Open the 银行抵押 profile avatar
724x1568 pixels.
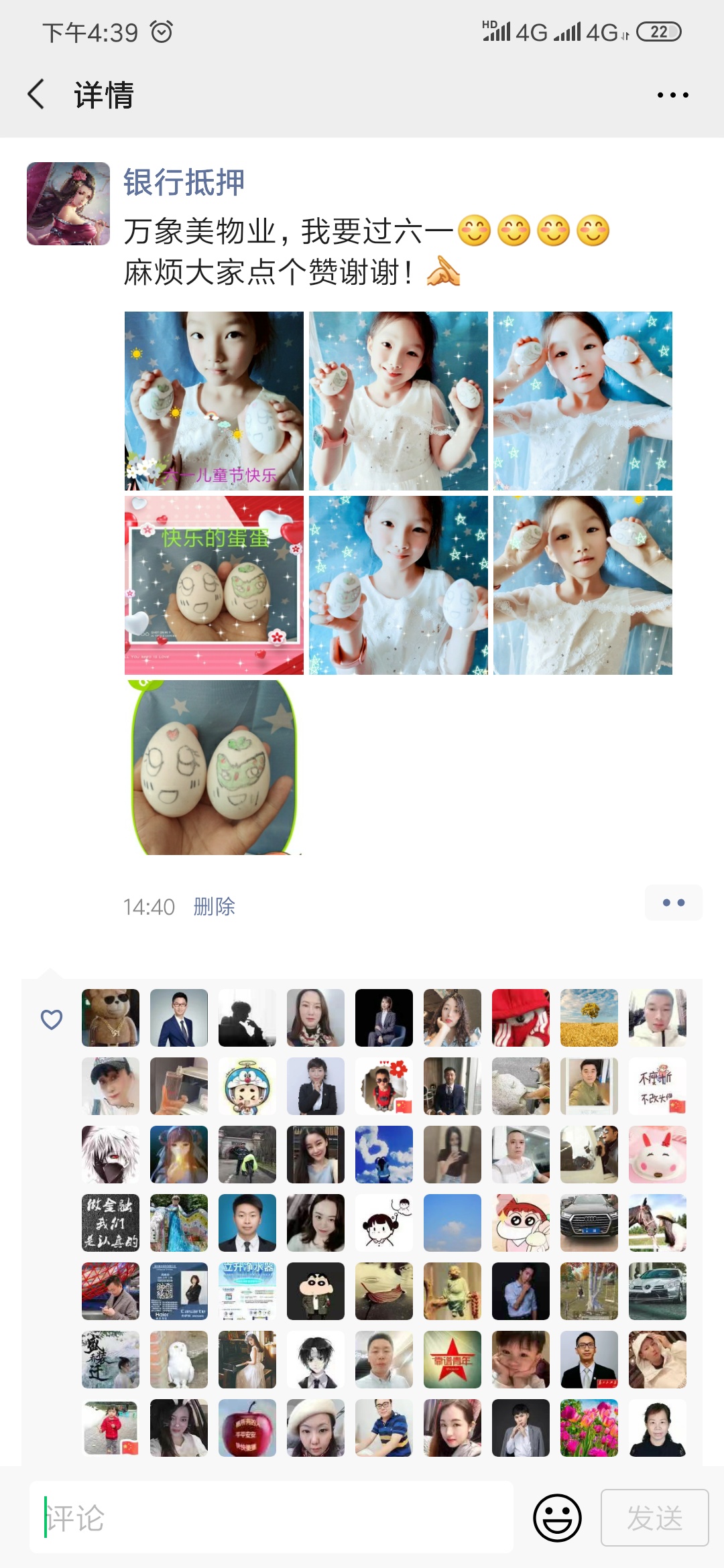tap(68, 204)
